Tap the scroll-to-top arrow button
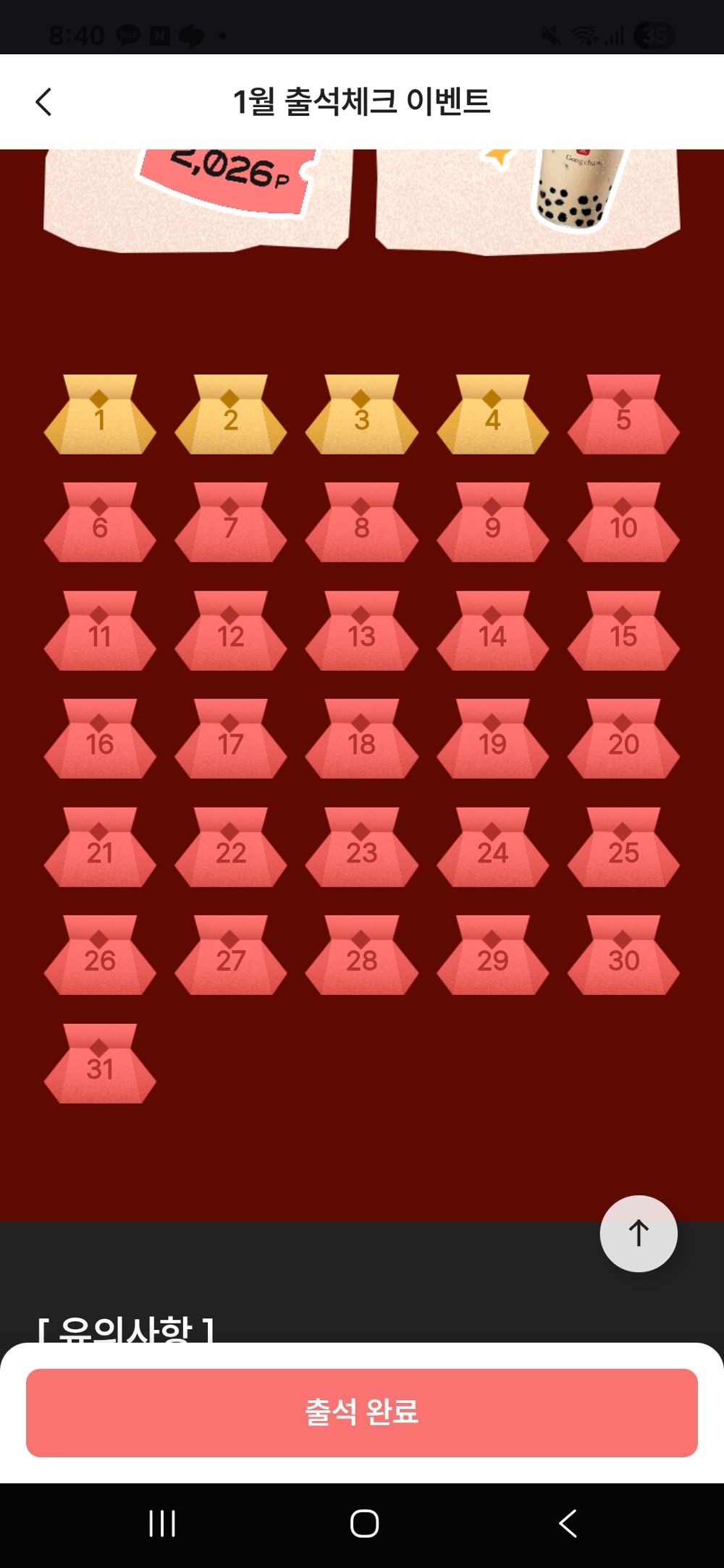 point(638,1233)
